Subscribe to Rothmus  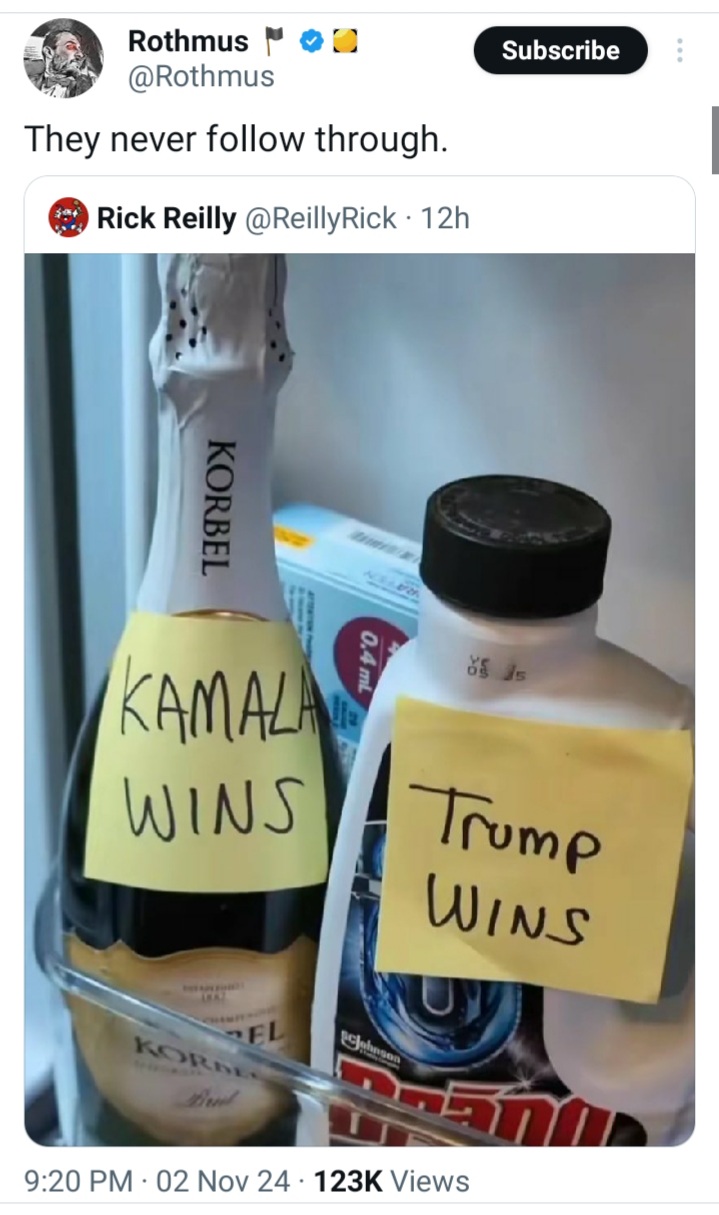[x=560, y=50]
